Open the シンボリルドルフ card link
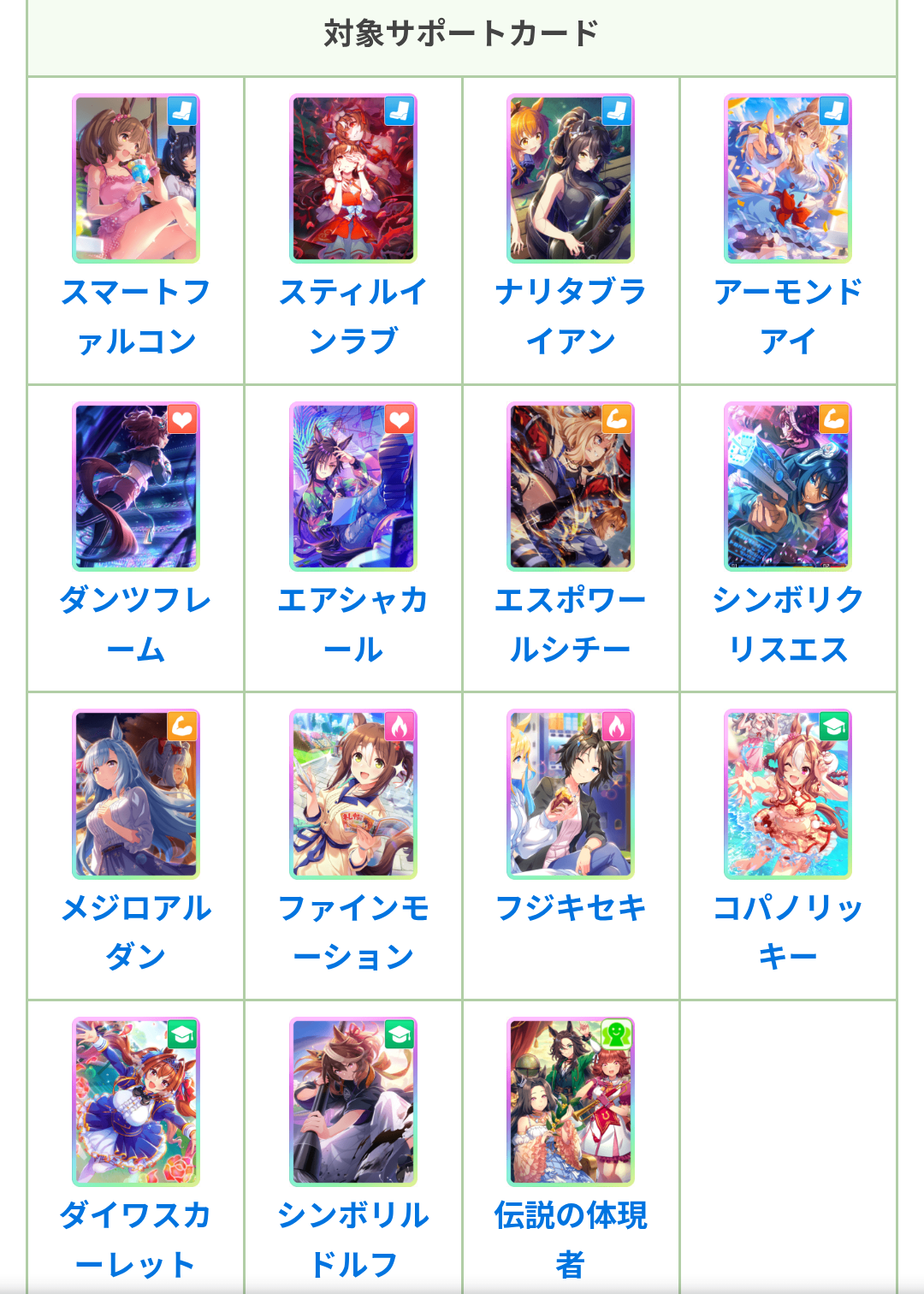924x1294 pixels. point(352,1238)
